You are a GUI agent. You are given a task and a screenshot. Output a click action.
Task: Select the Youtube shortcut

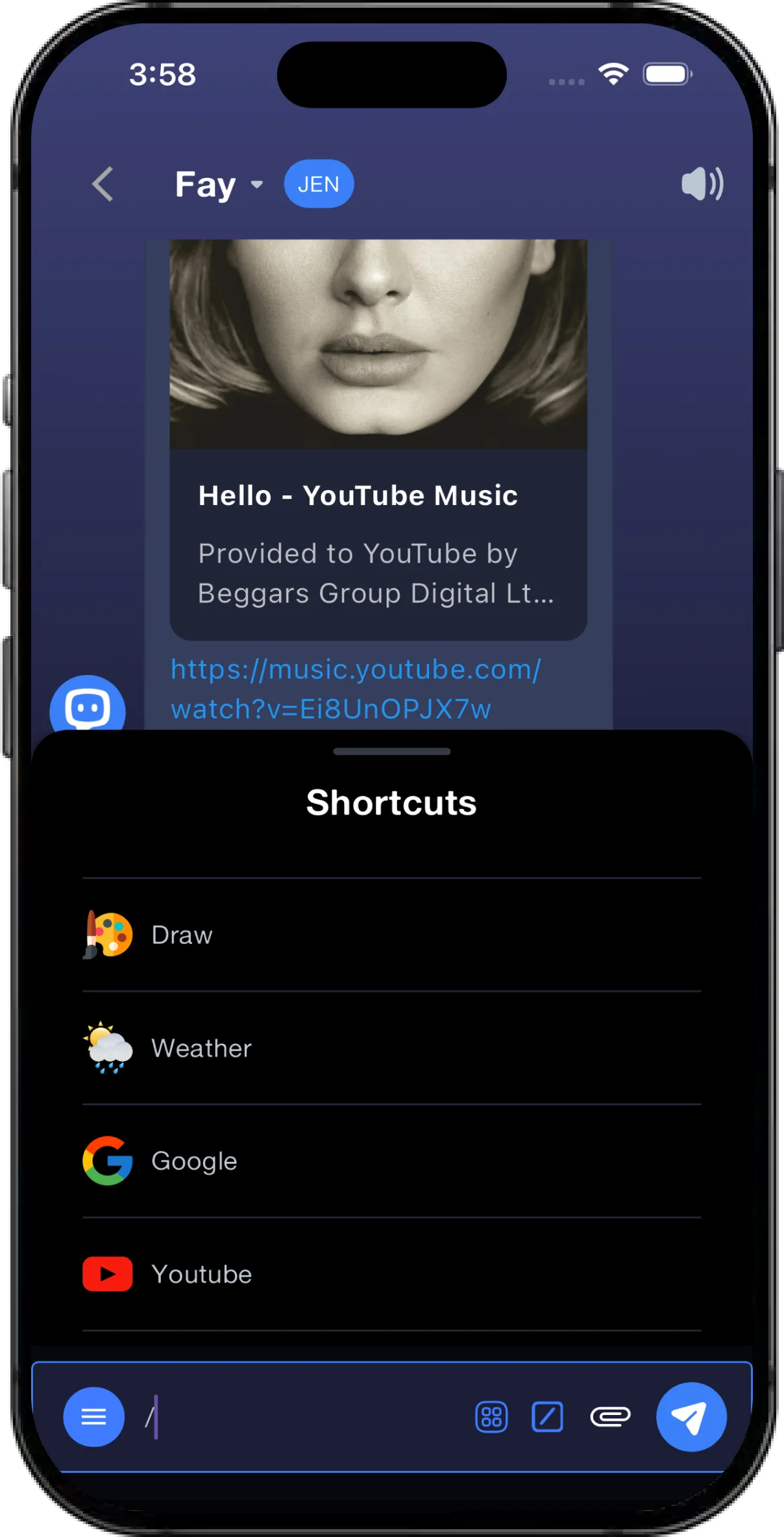point(392,1274)
